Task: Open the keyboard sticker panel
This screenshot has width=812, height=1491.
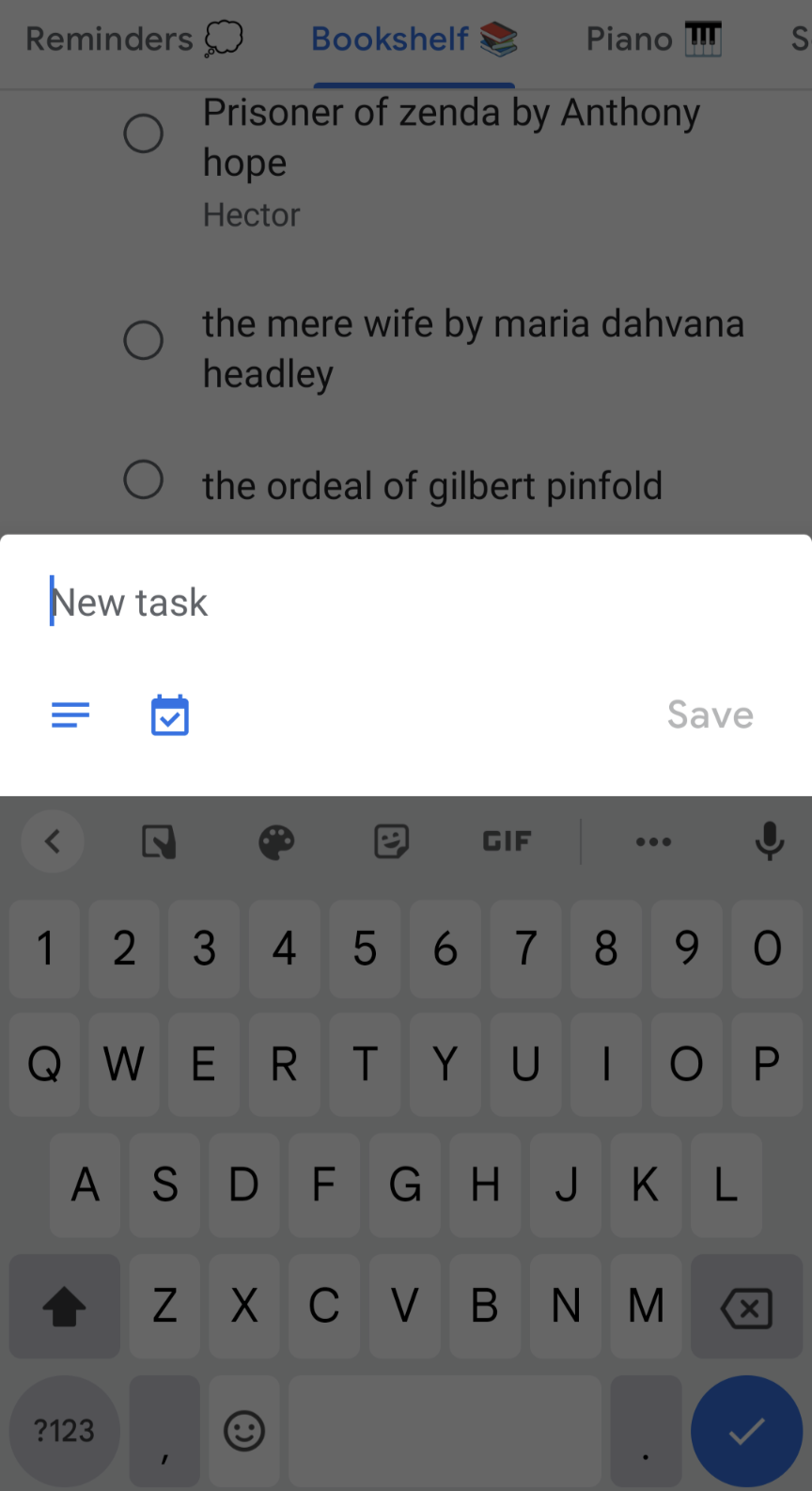Action: (391, 841)
